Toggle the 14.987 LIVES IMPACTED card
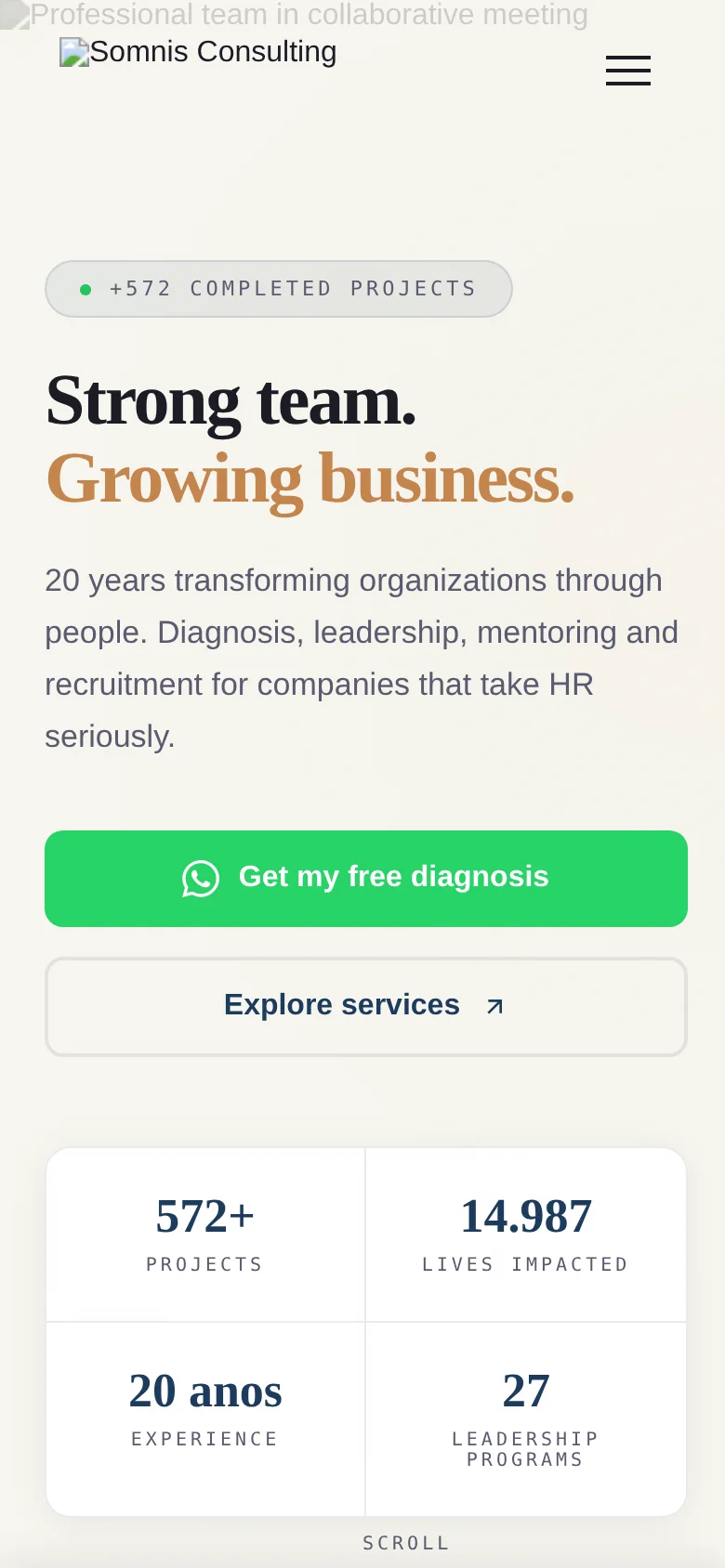Viewport: 725px width, 1568px height. 525,1234
